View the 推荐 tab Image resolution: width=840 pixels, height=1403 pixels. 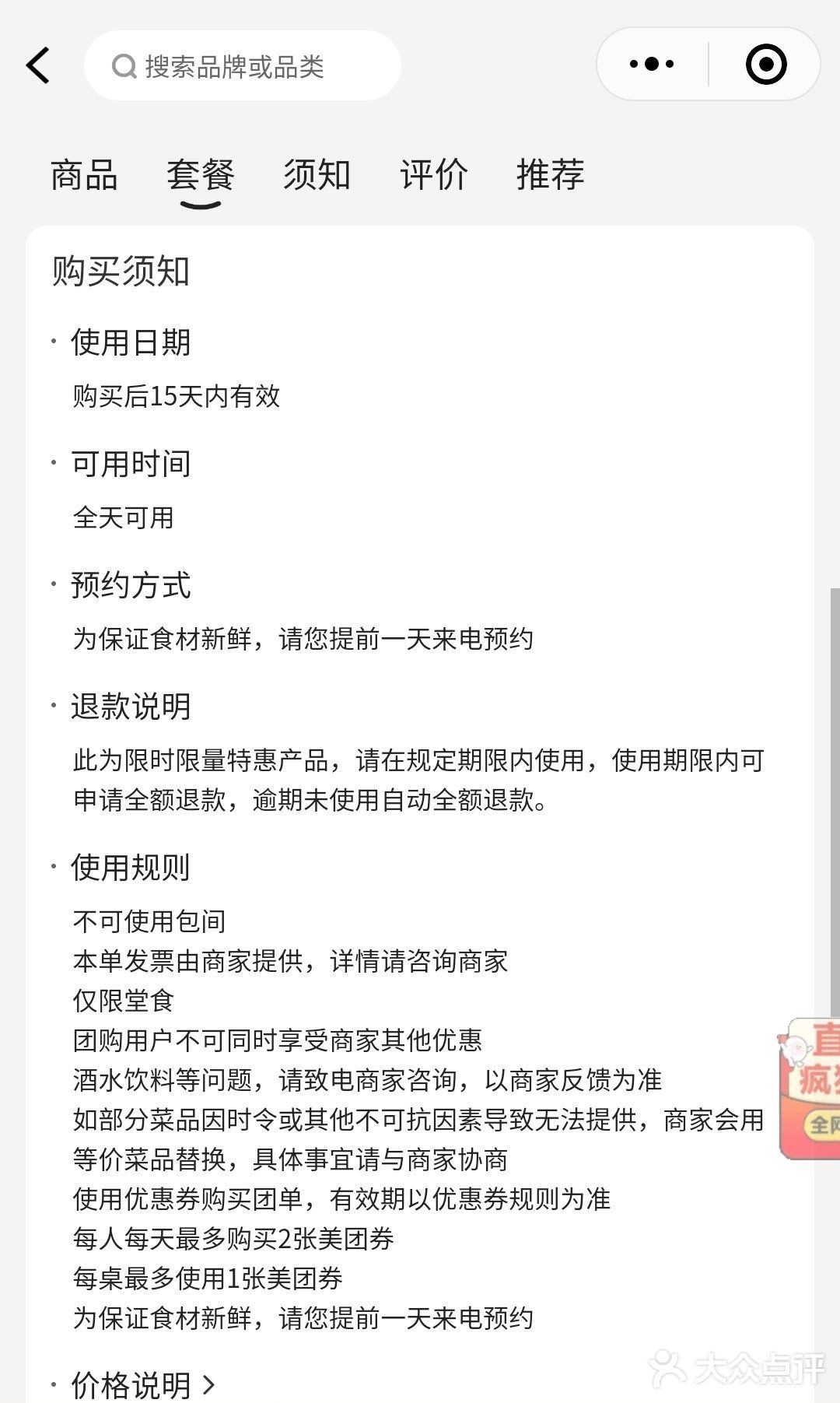[551, 174]
